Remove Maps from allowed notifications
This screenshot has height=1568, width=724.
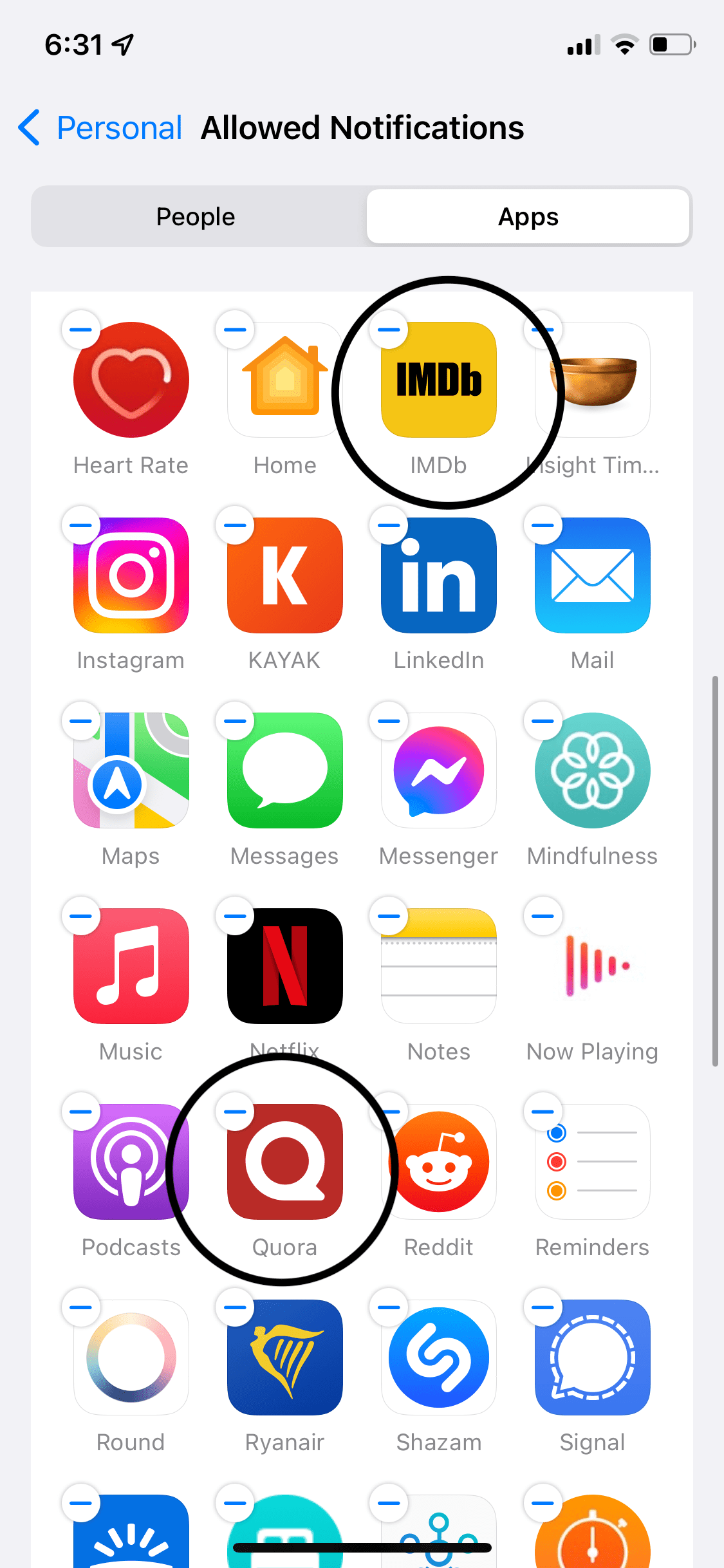click(81, 721)
